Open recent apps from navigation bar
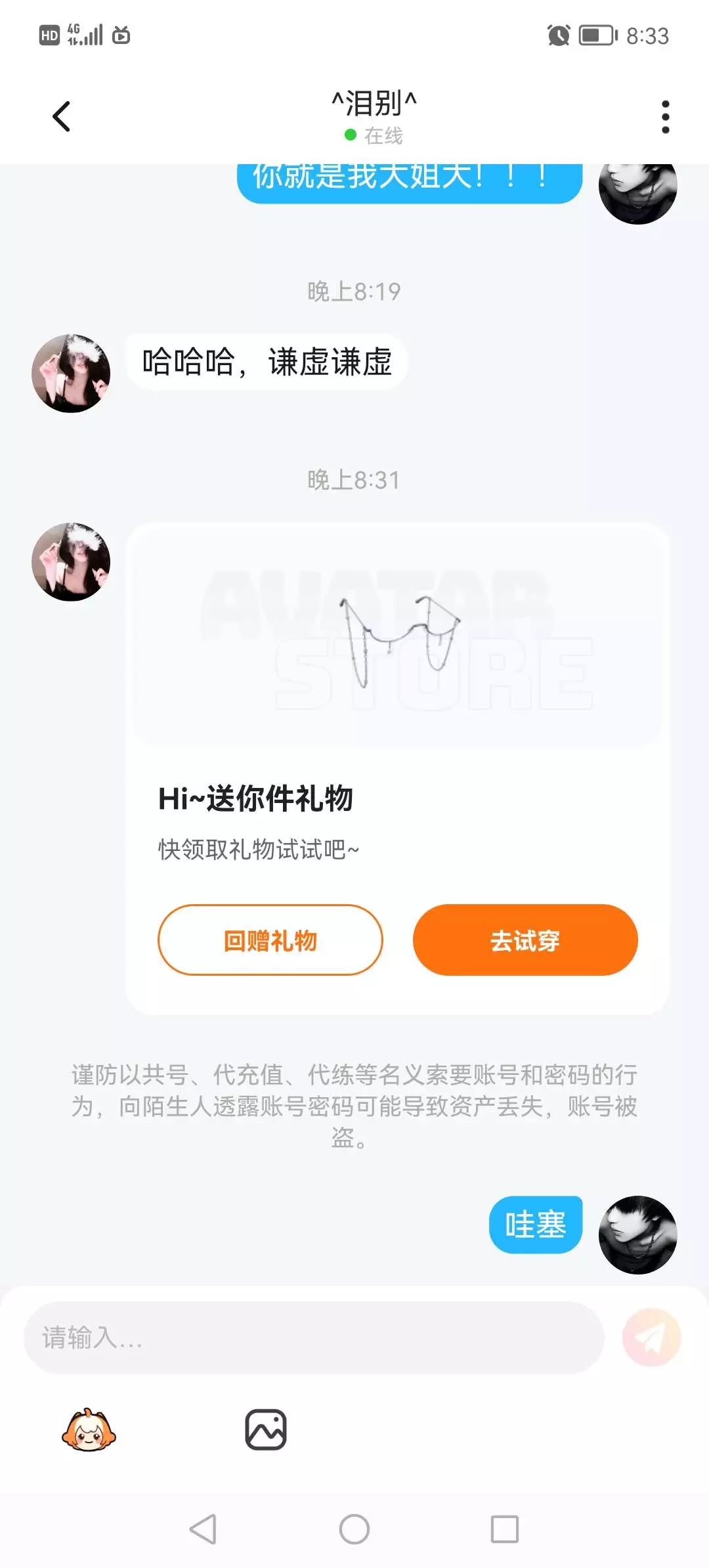Image resolution: width=709 pixels, height=1568 pixels. pos(505,1529)
